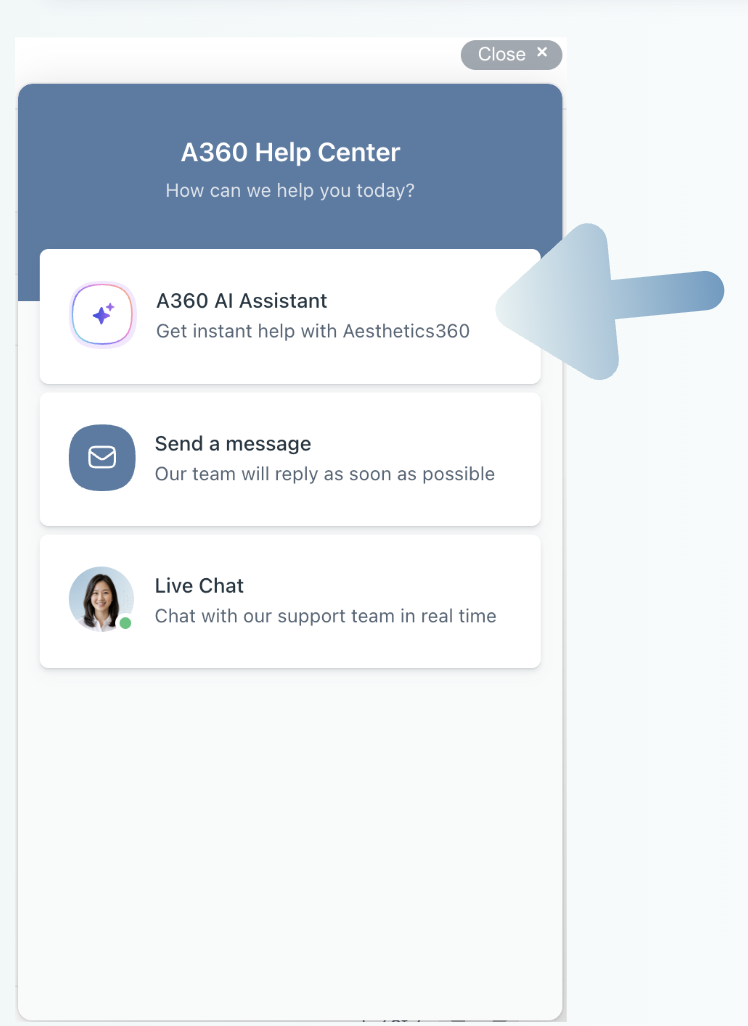Screen dimensions: 748x1026
Task: Start a Live Chat with the support team
Action: 289,601
